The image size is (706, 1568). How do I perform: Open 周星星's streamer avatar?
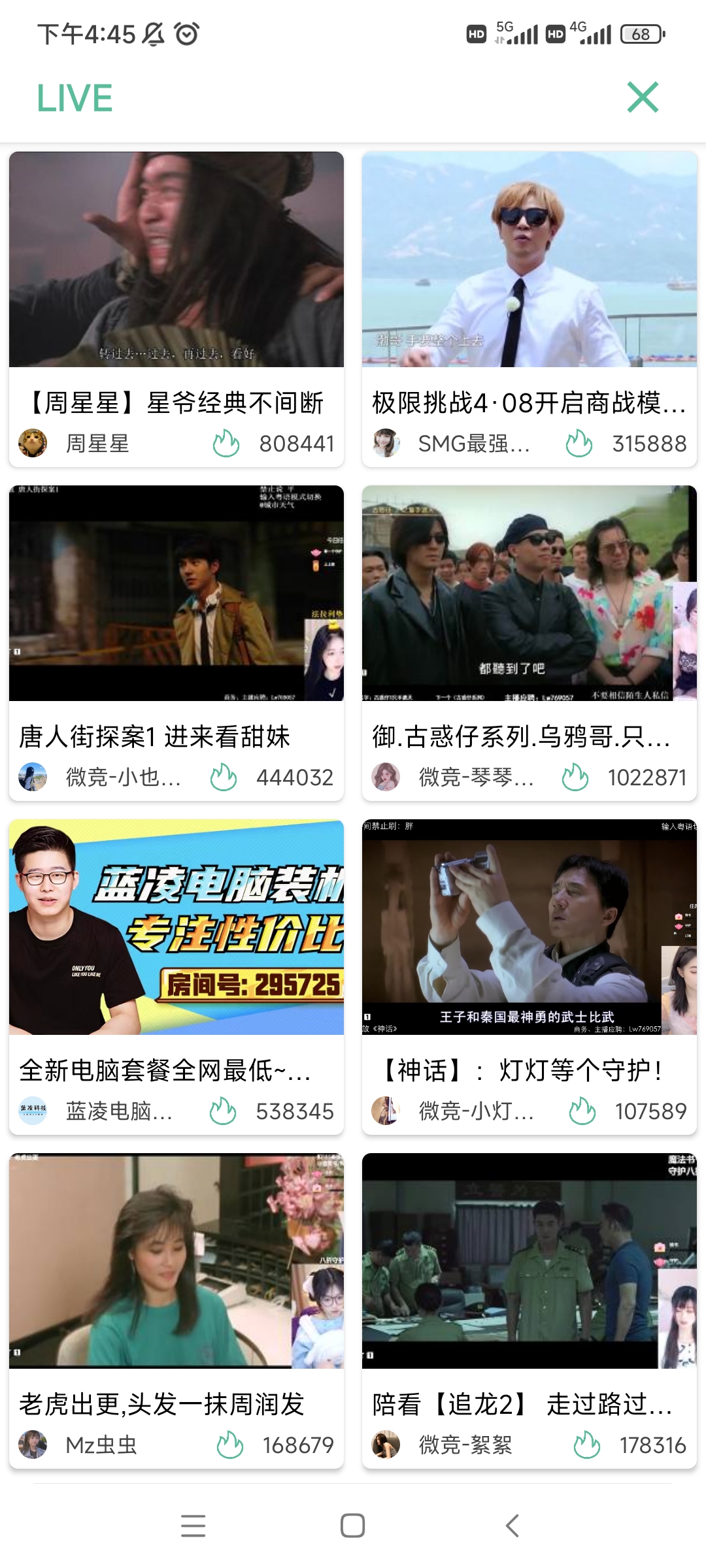click(32, 444)
